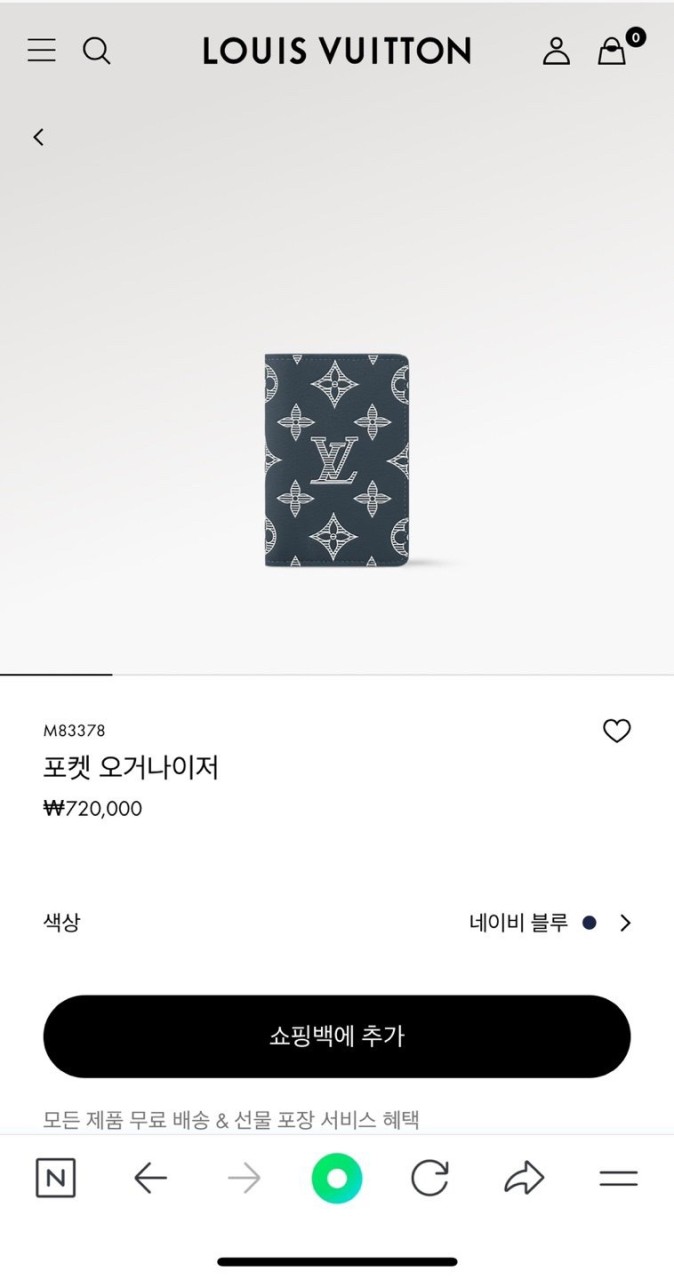The width and height of the screenshot is (674, 1280).
Task: Open the search magnifier
Action: point(96,50)
